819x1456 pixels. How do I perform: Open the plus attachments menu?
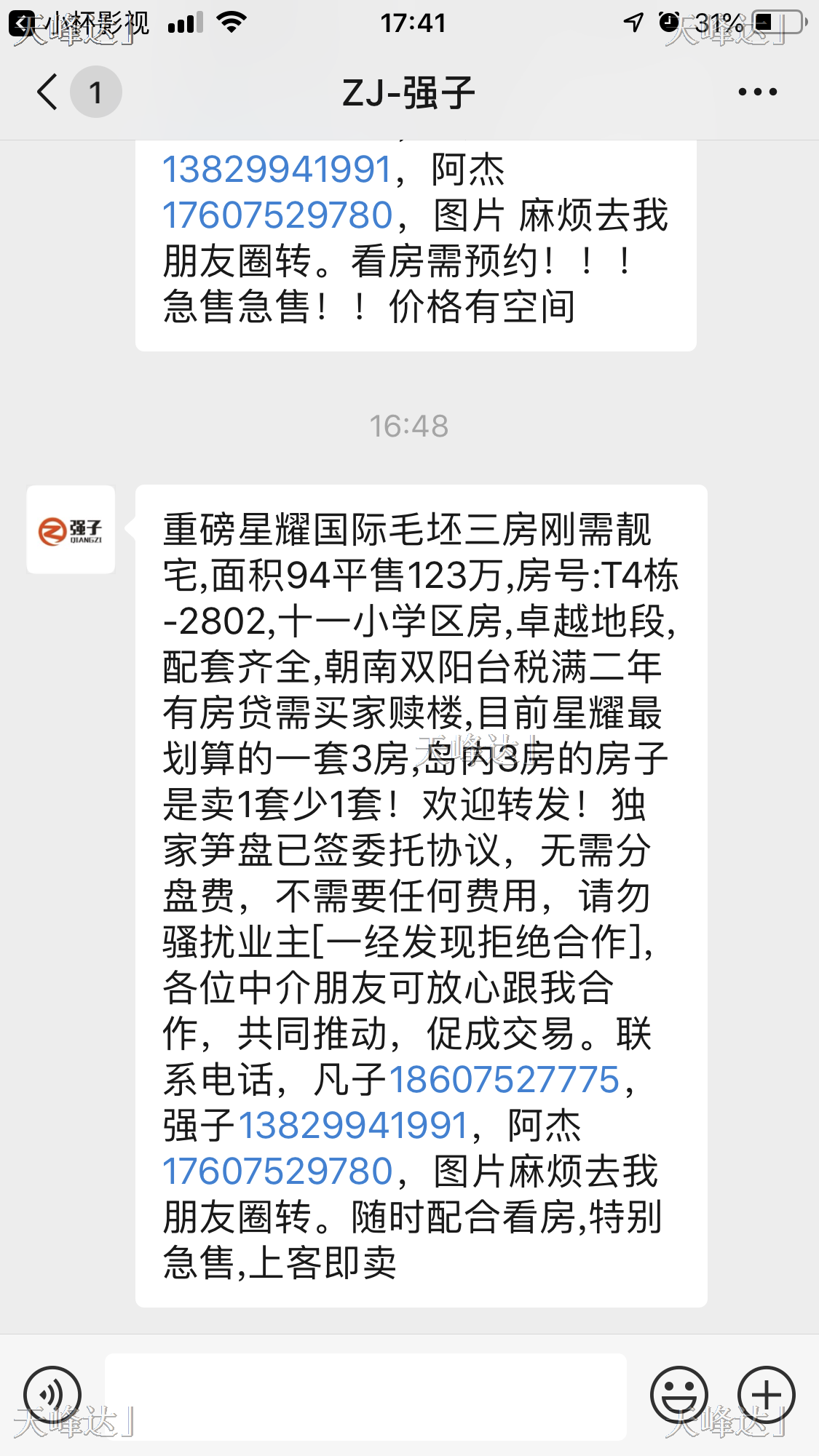click(x=766, y=1395)
